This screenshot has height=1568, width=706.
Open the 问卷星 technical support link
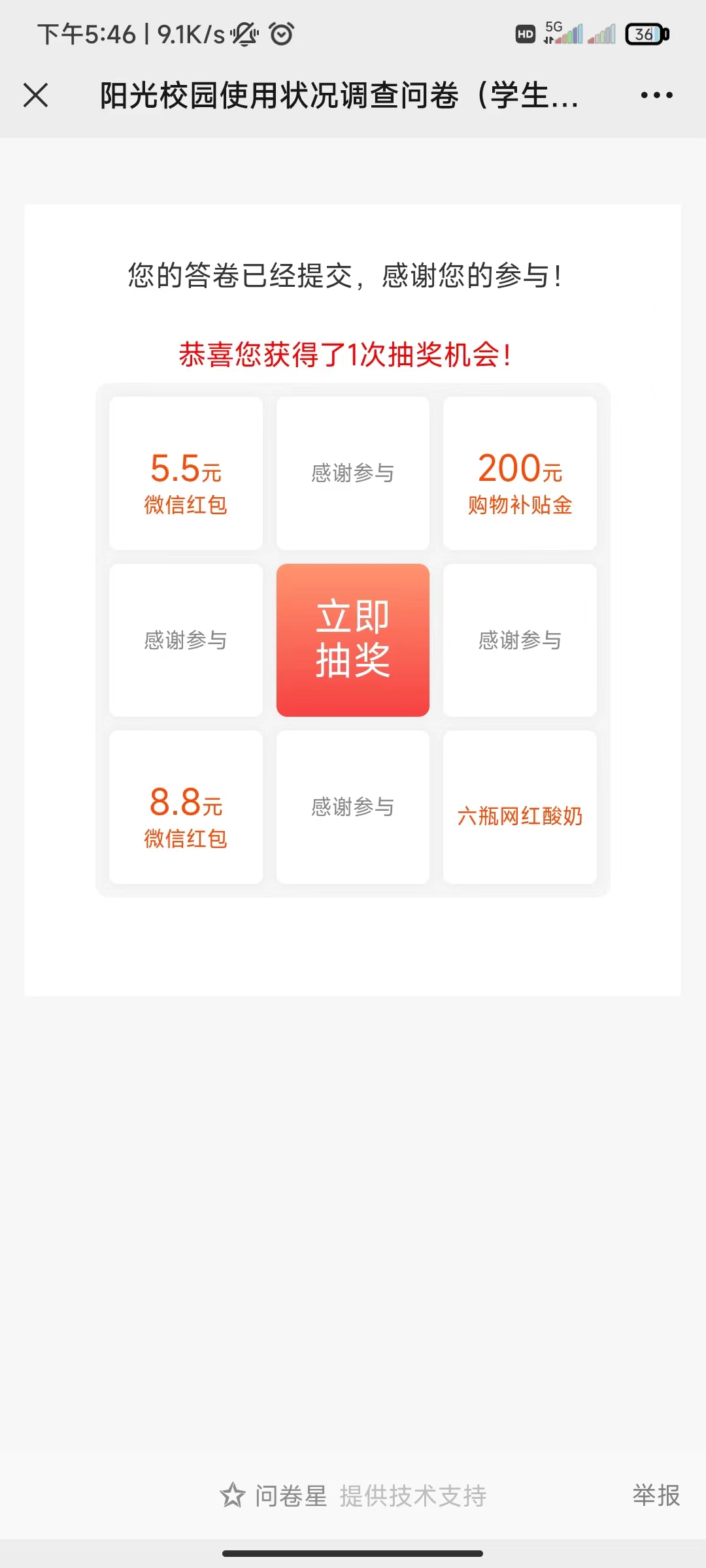click(353, 1495)
